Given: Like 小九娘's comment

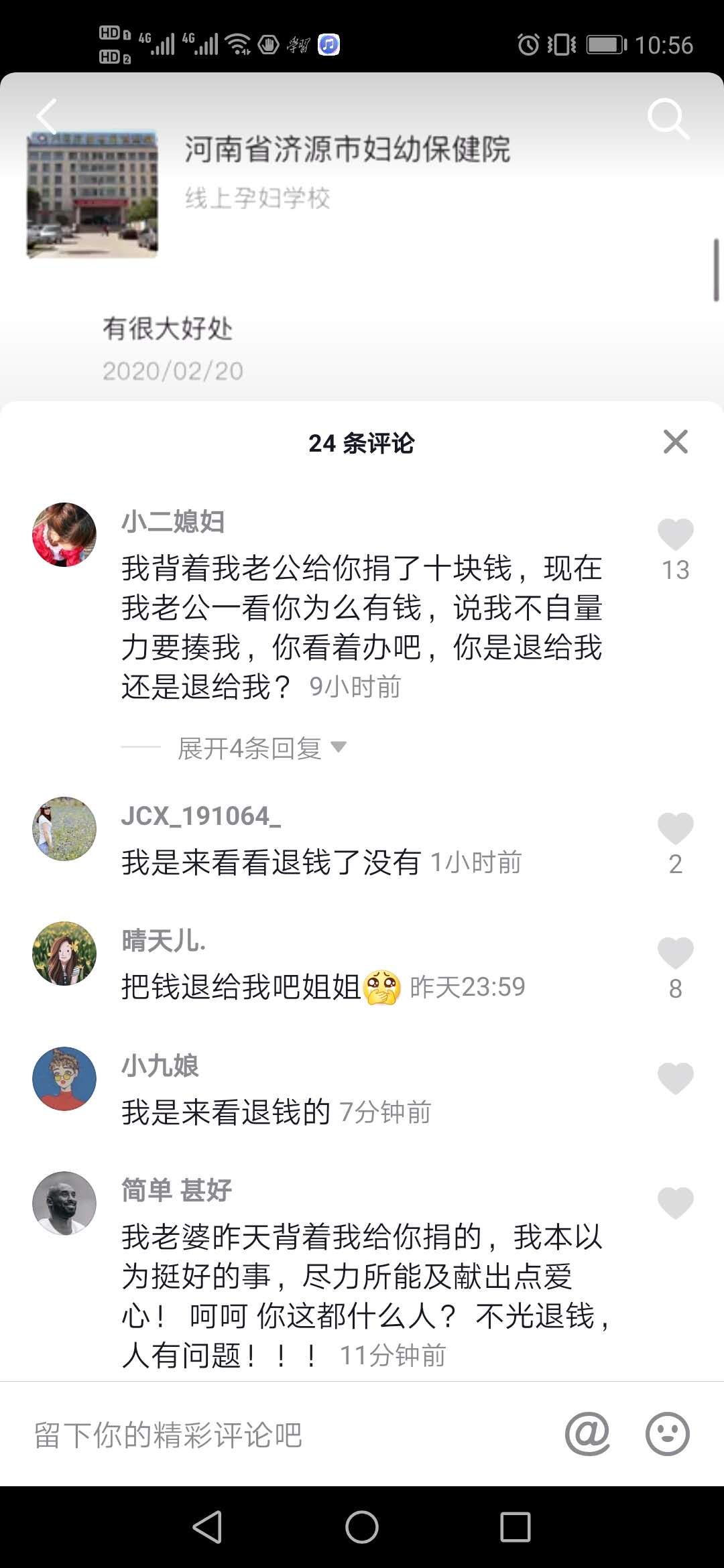Looking at the screenshot, I should coord(675,1078).
